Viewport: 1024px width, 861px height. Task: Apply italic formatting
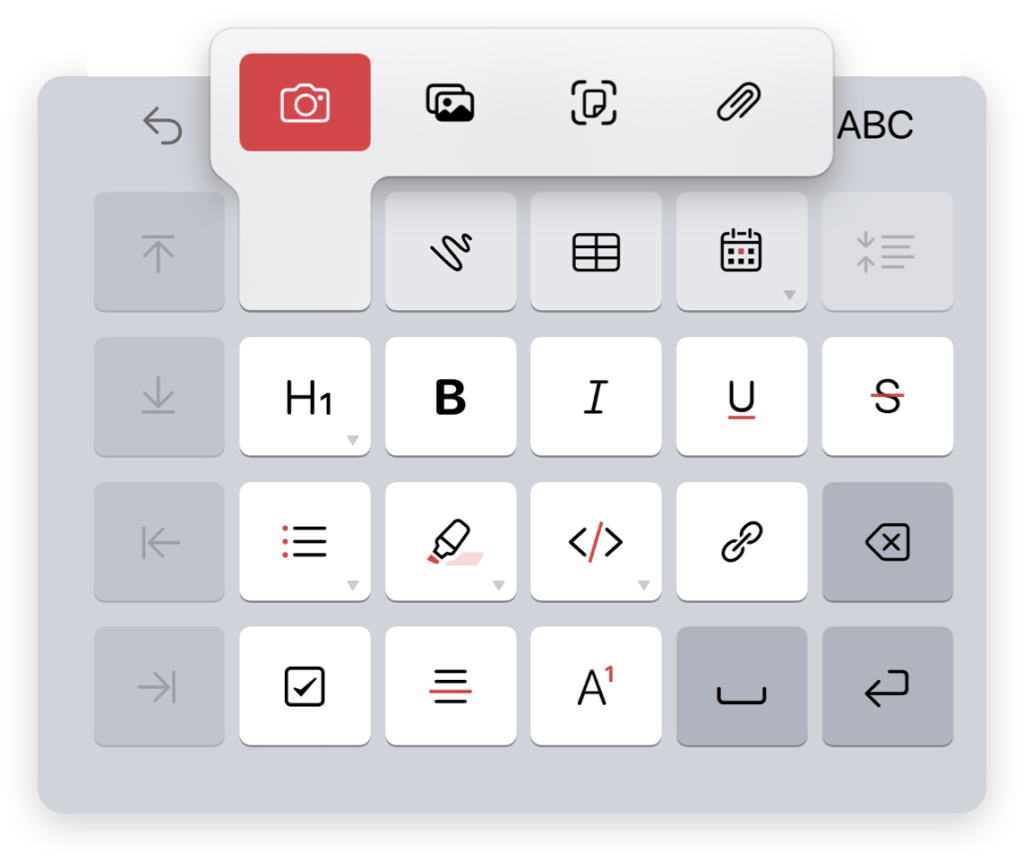[596, 398]
